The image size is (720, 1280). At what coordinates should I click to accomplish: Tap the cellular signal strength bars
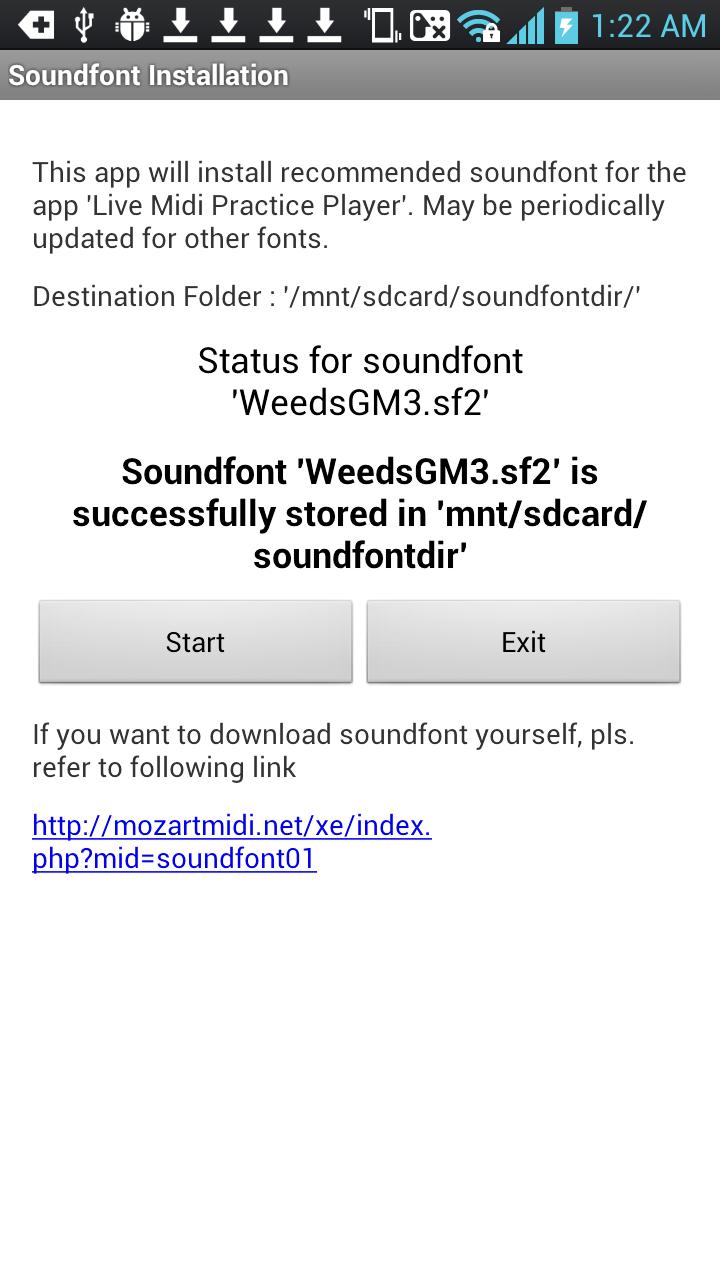[x=528, y=25]
